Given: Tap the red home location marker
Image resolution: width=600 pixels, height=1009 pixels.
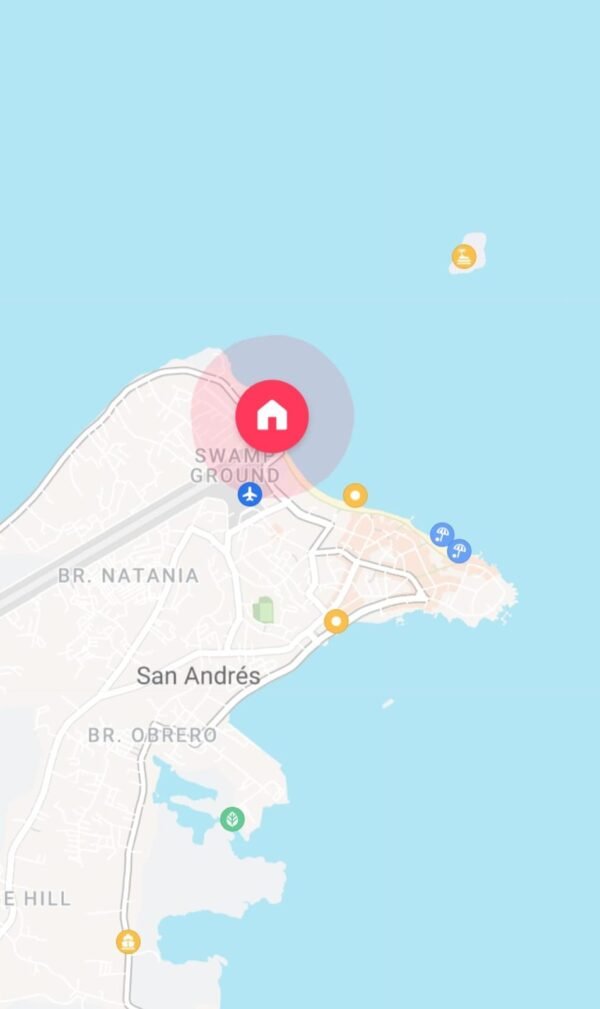Looking at the screenshot, I should [272, 415].
